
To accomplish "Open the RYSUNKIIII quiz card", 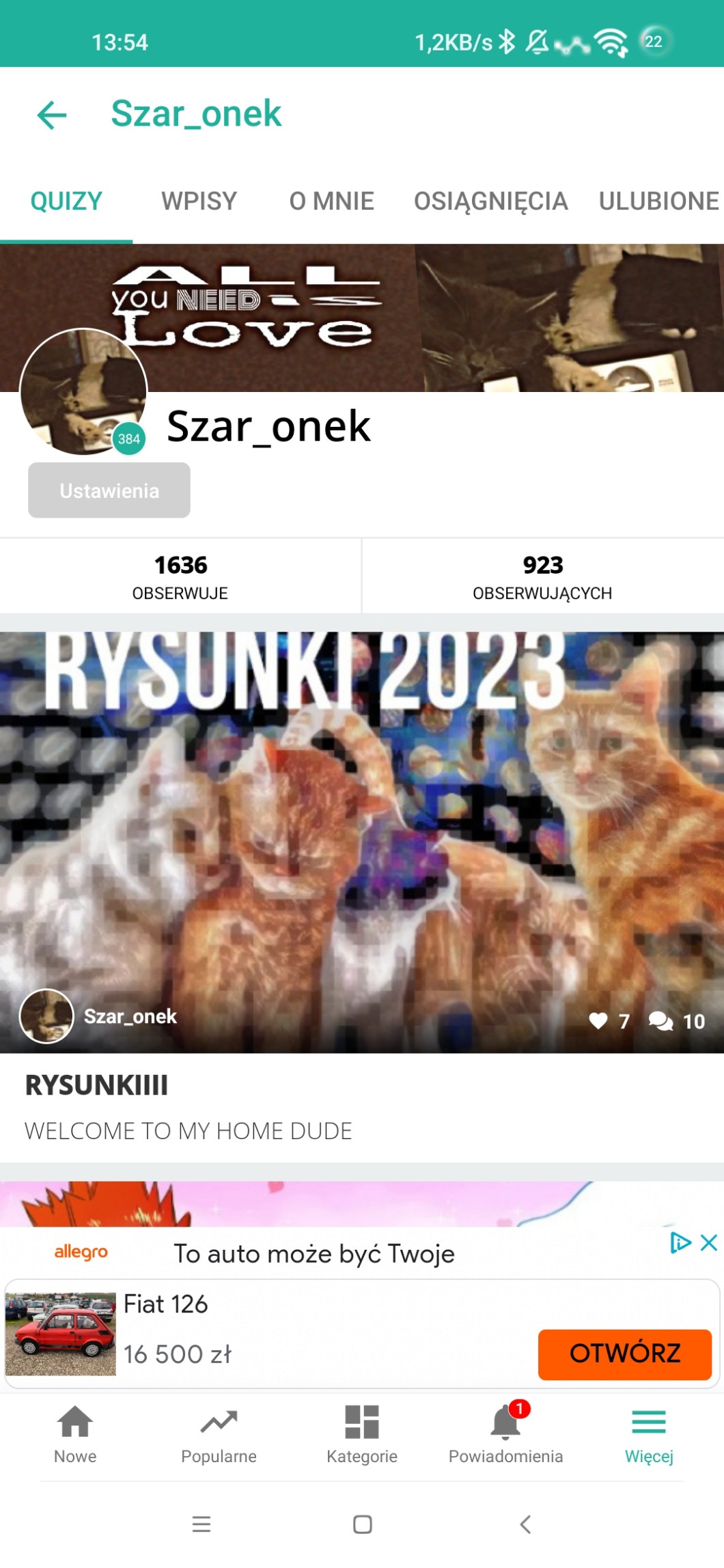I will [x=362, y=841].
